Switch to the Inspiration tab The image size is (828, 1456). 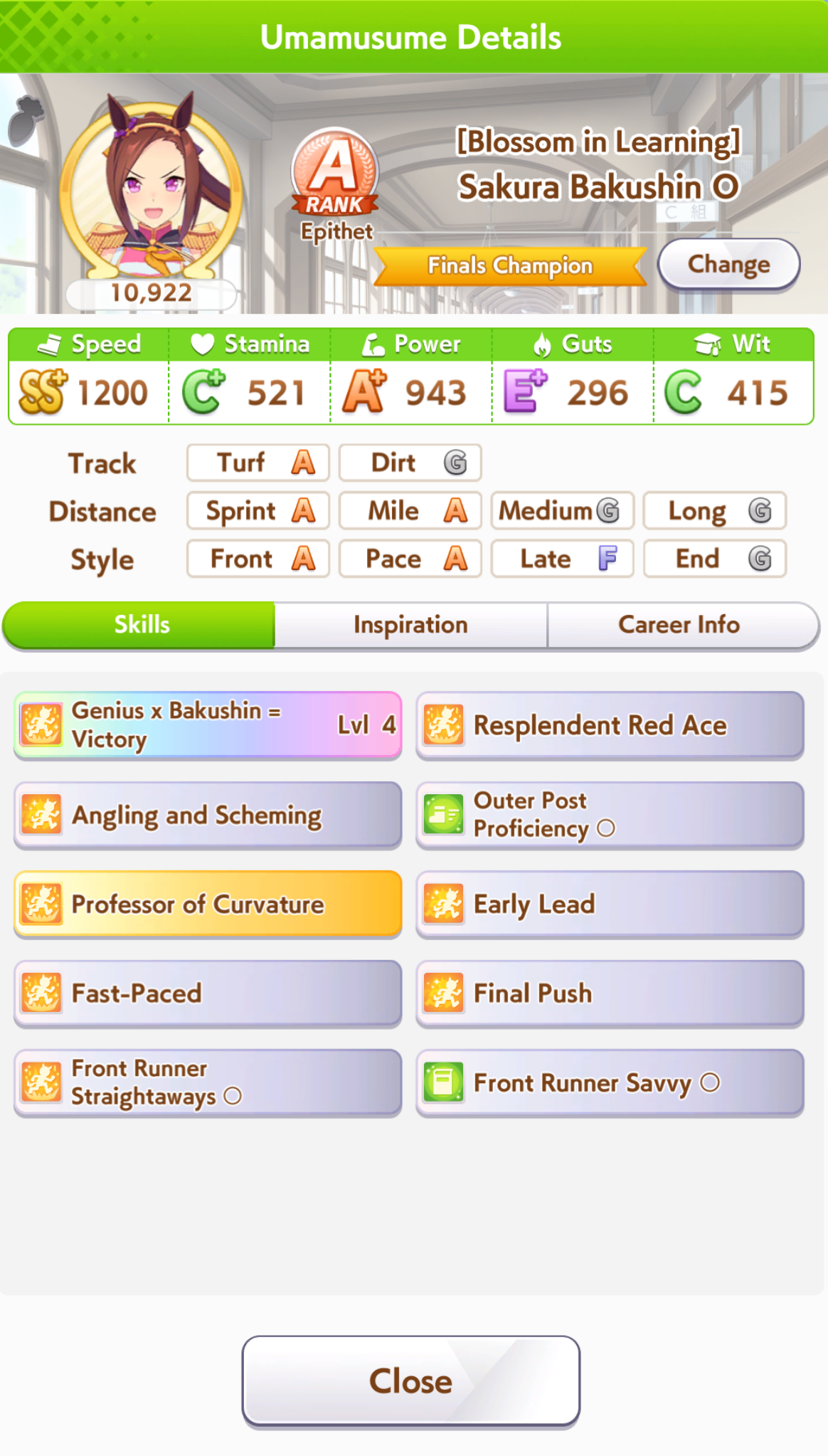pos(410,625)
